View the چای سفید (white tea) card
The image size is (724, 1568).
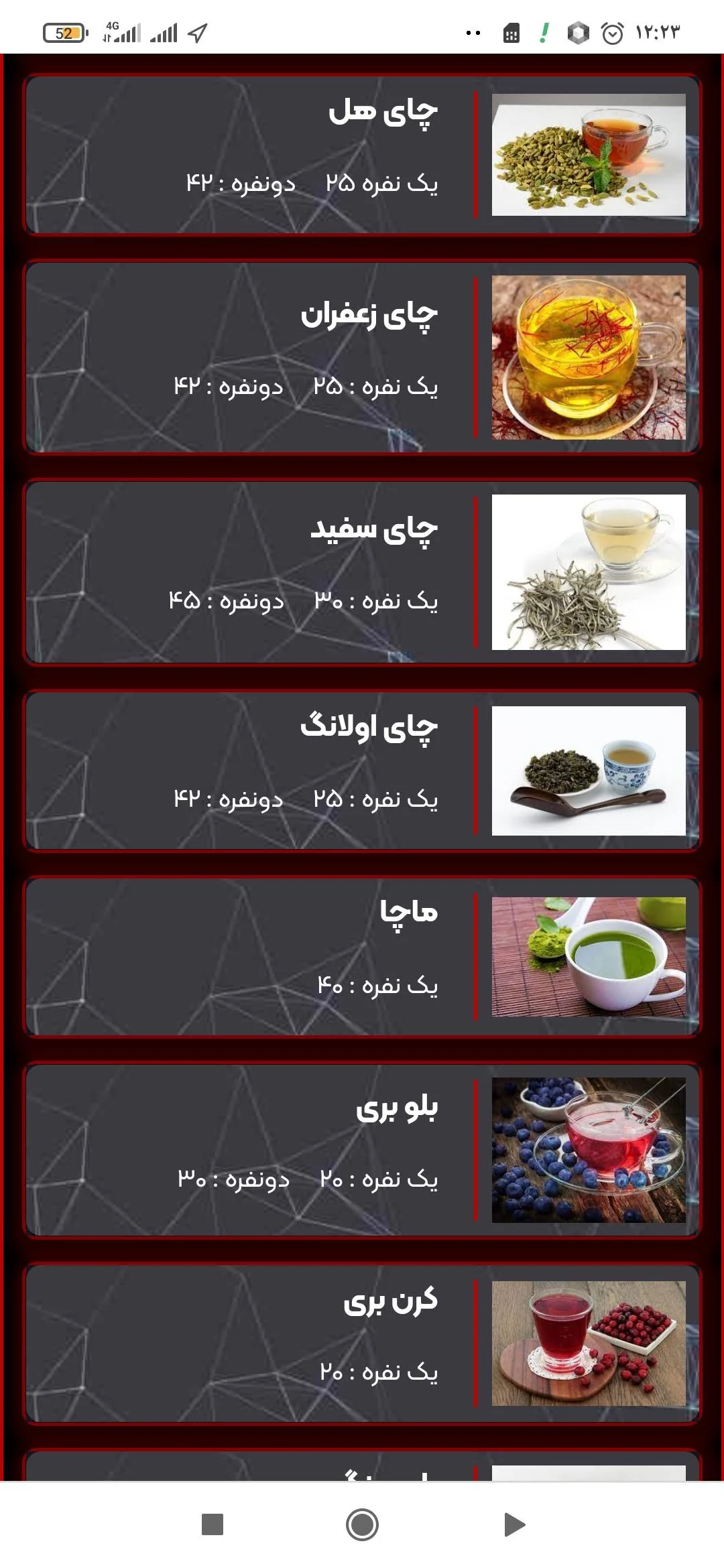(x=362, y=572)
